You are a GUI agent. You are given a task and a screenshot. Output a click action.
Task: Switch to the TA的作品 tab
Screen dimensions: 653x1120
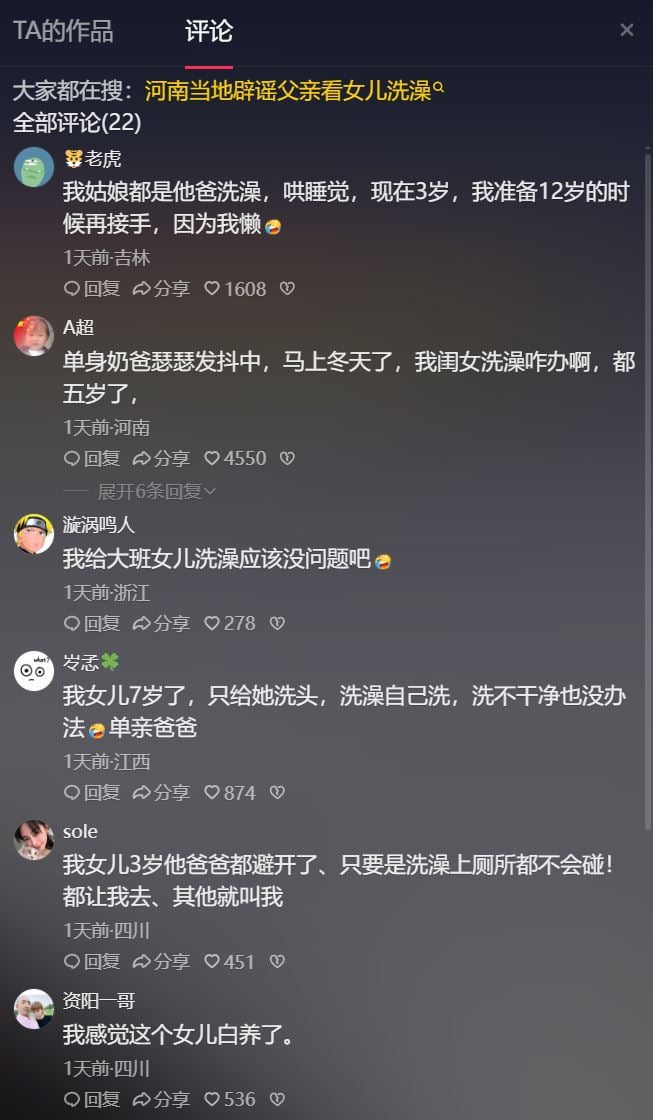click(63, 31)
